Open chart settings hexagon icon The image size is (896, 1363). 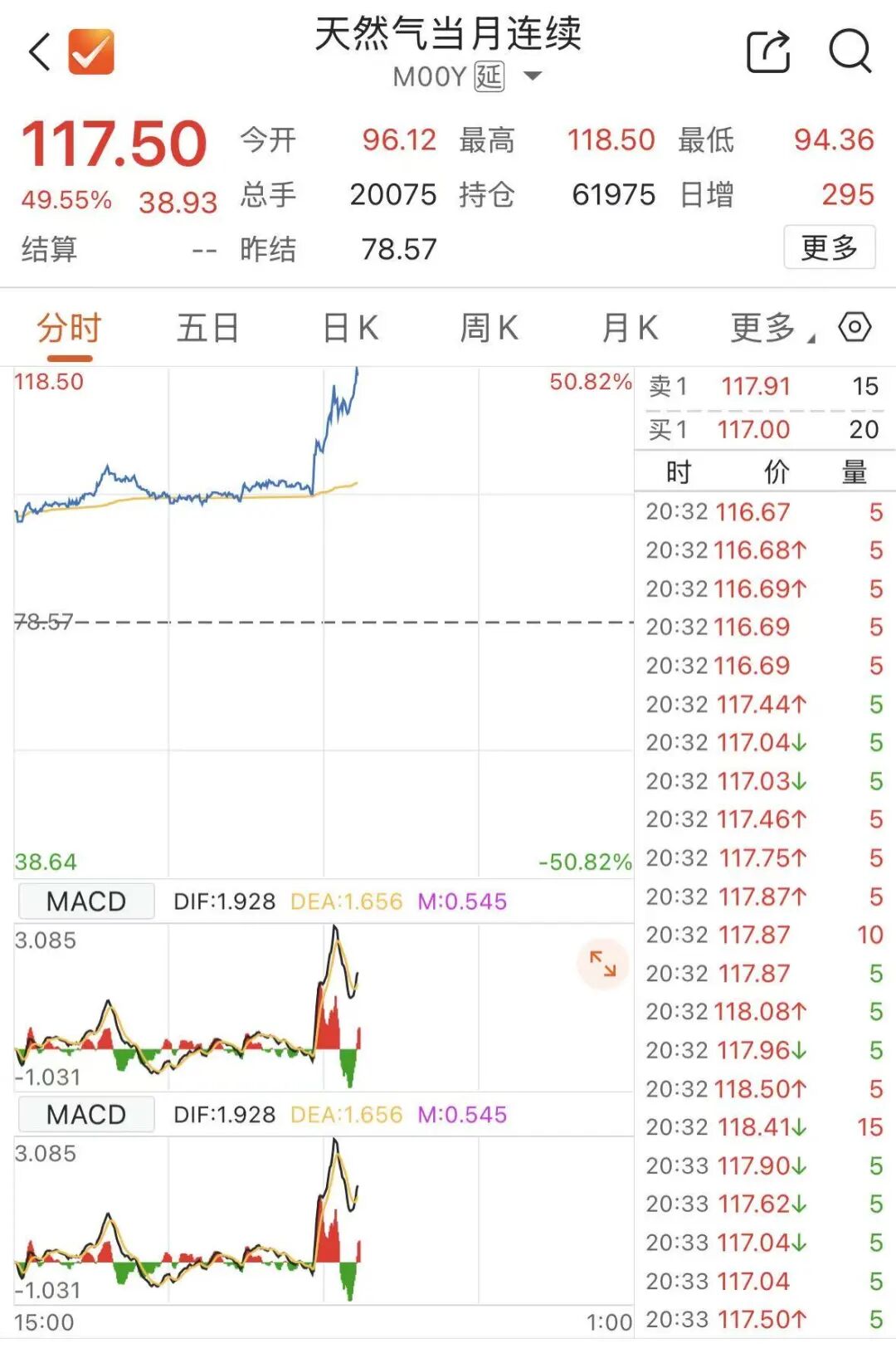pyautogui.click(x=855, y=327)
